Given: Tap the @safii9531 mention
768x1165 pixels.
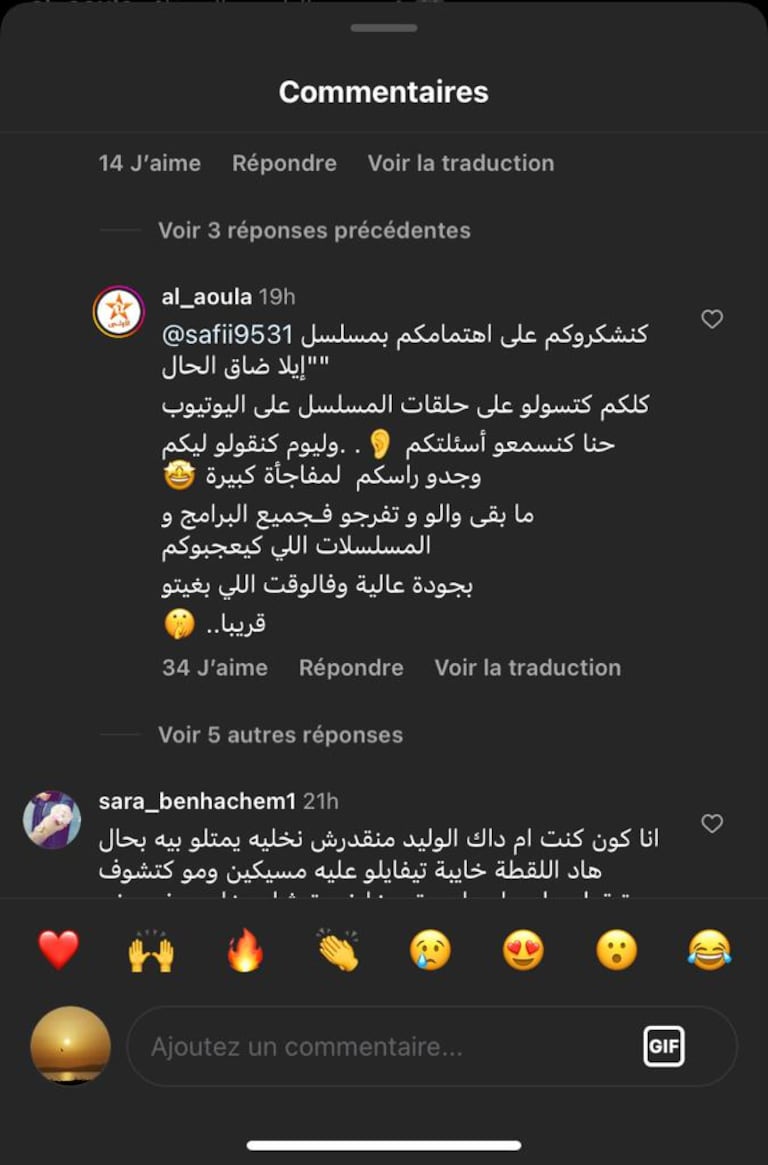Looking at the screenshot, I should click(x=227, y=335).
